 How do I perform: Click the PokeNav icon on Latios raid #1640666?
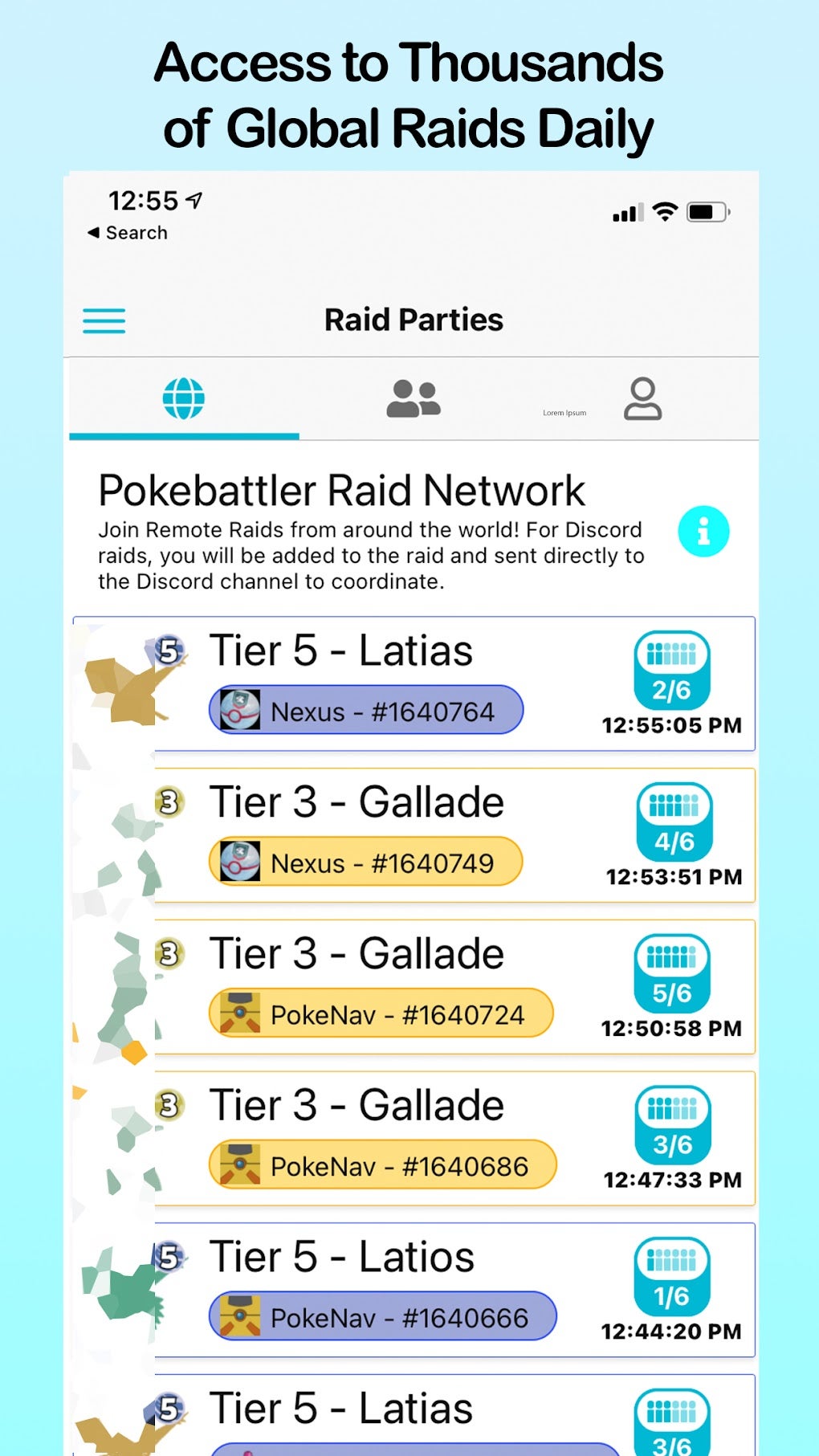[239, 1316]
